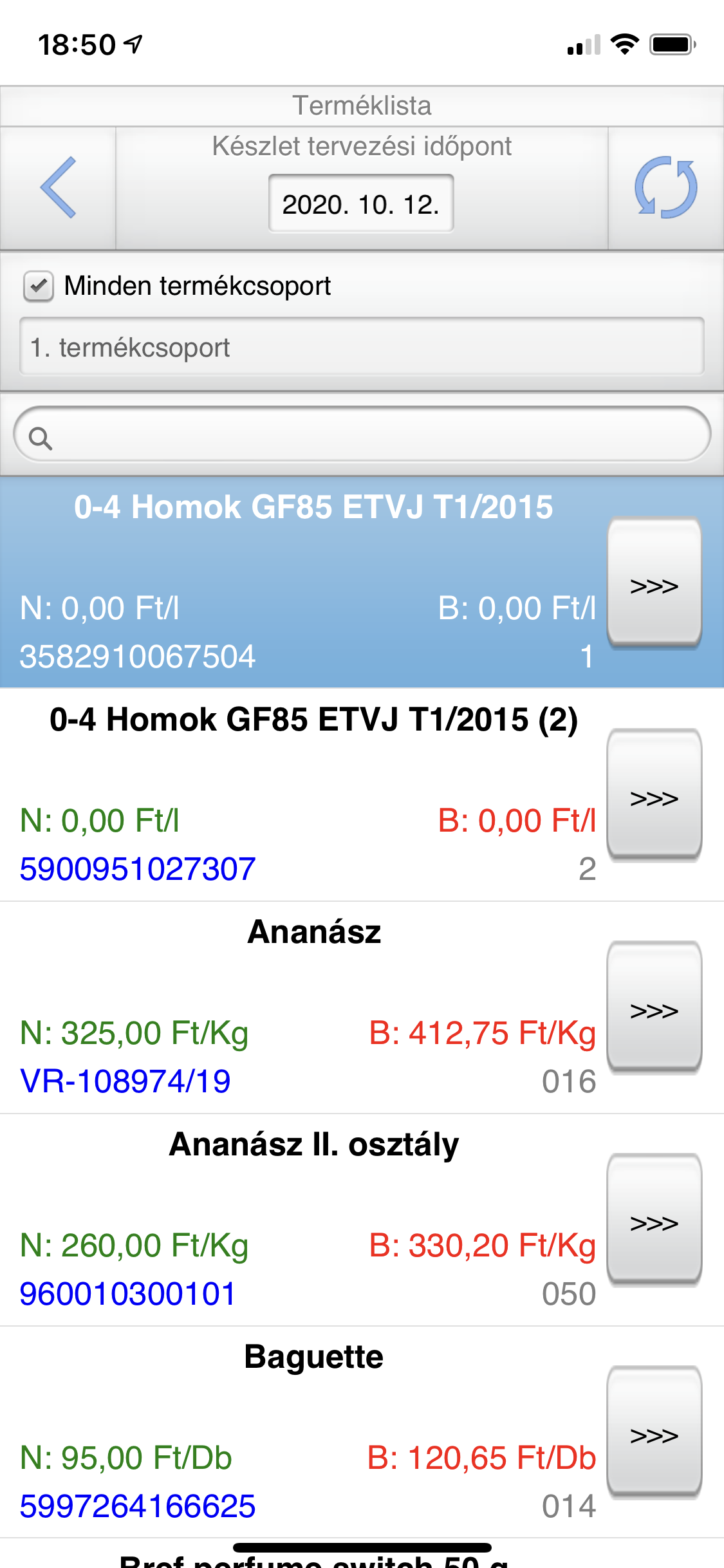Image resolution: width=724 pixels, height=1568 pixels.
Task: Select the 0-4 Homok GF85 ETVJ T1/2015 row
Action: 304,582
